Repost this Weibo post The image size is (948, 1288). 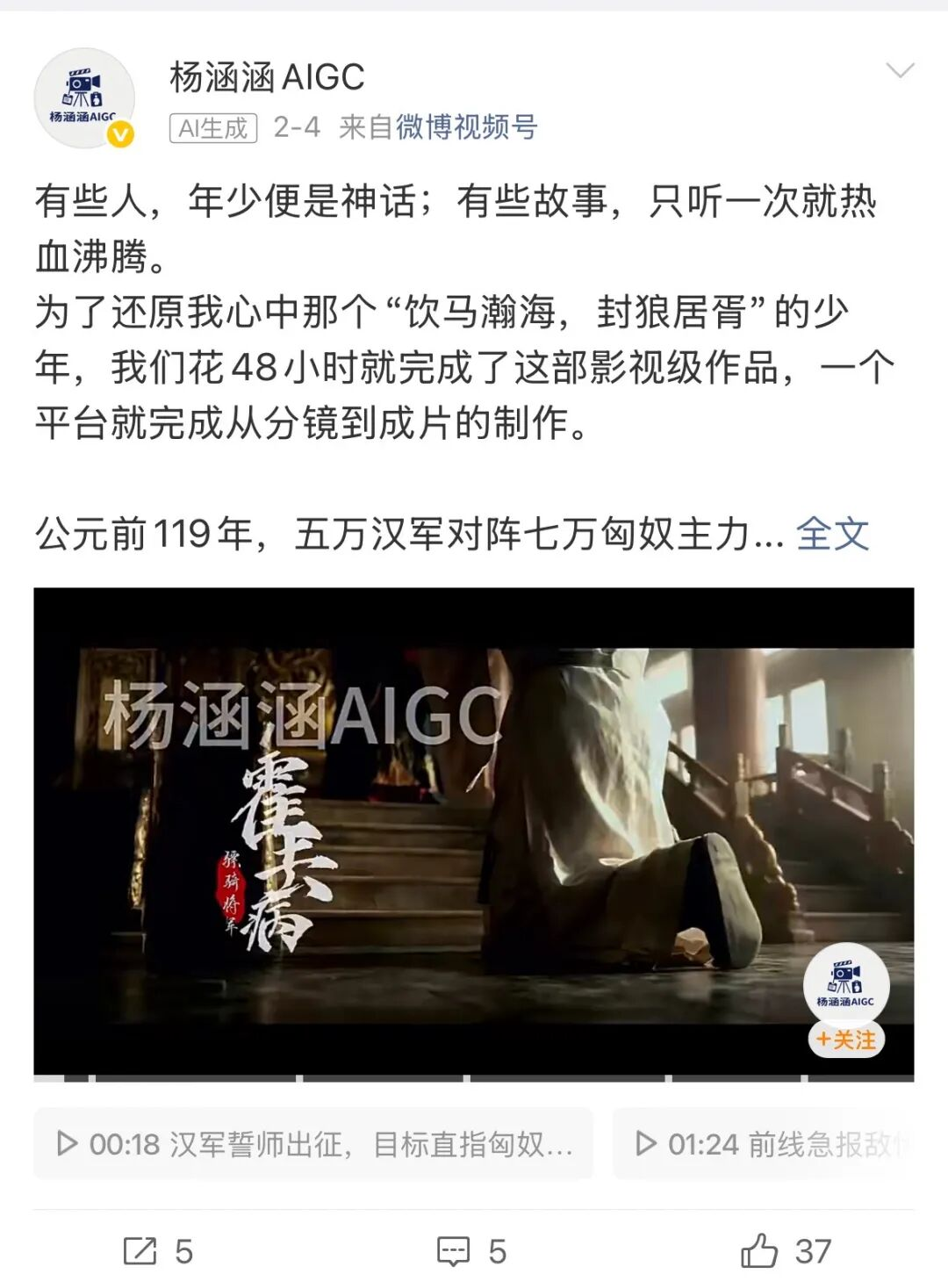[159, 1251]
